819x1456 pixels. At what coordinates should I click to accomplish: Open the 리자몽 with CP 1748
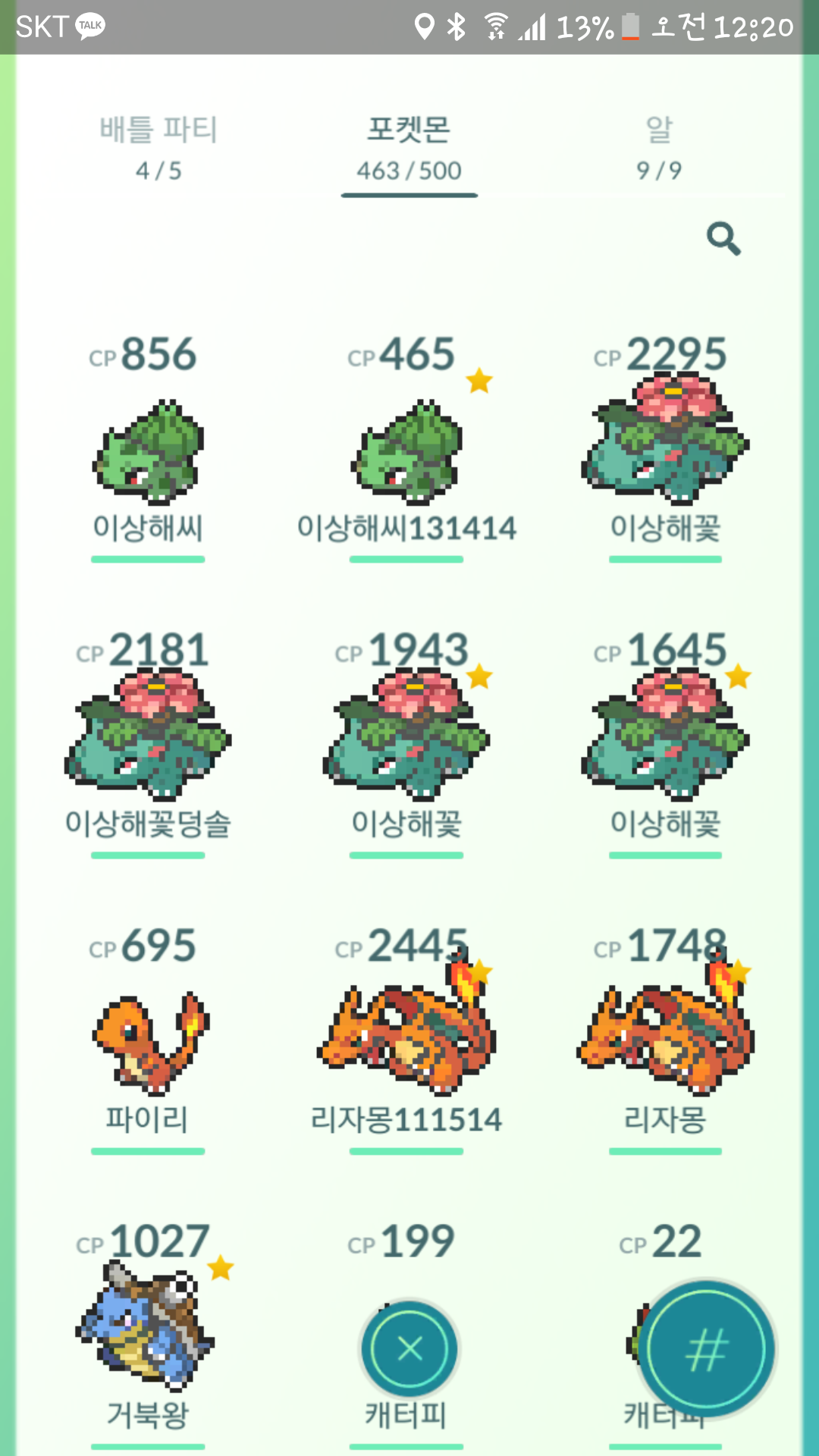coord(665,1039)
